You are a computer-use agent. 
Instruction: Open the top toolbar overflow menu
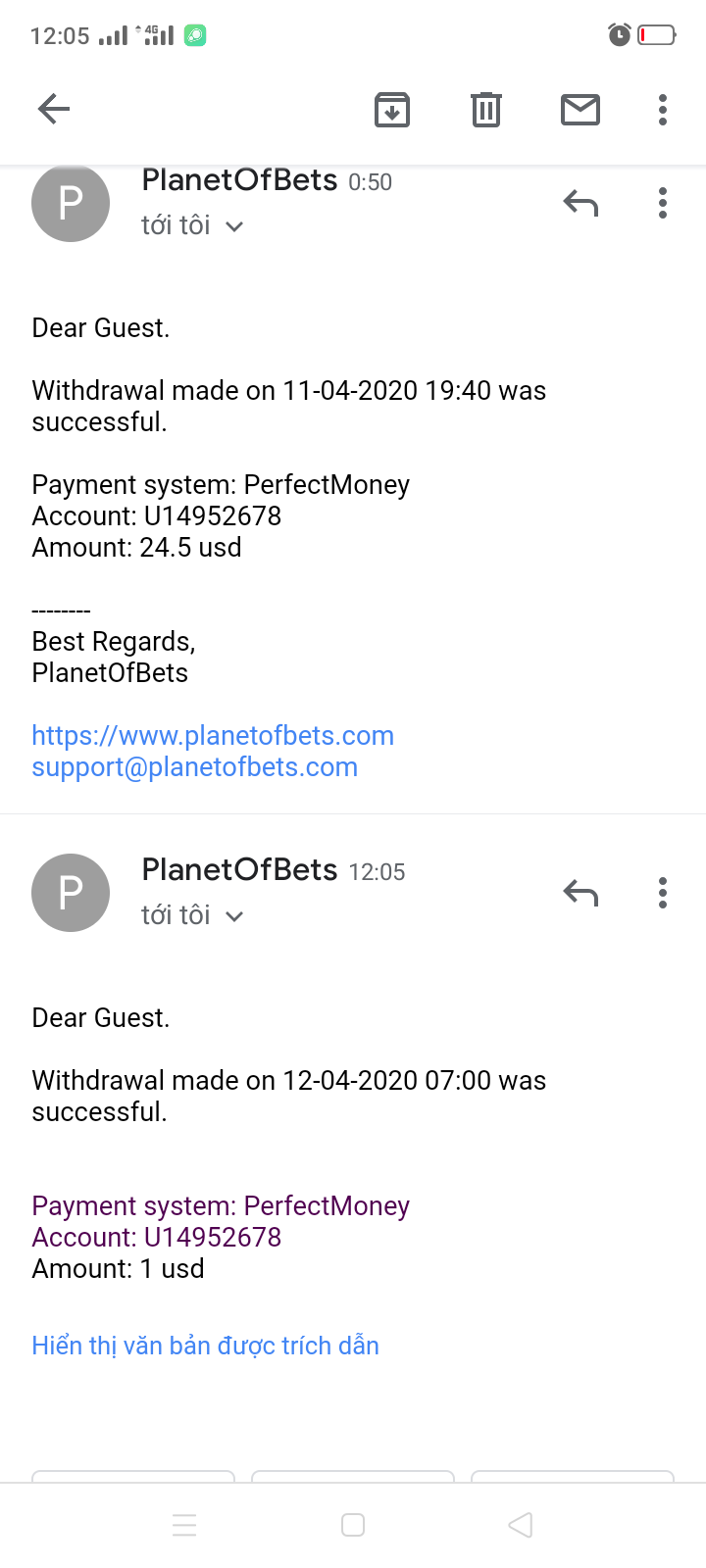(663, 110)
